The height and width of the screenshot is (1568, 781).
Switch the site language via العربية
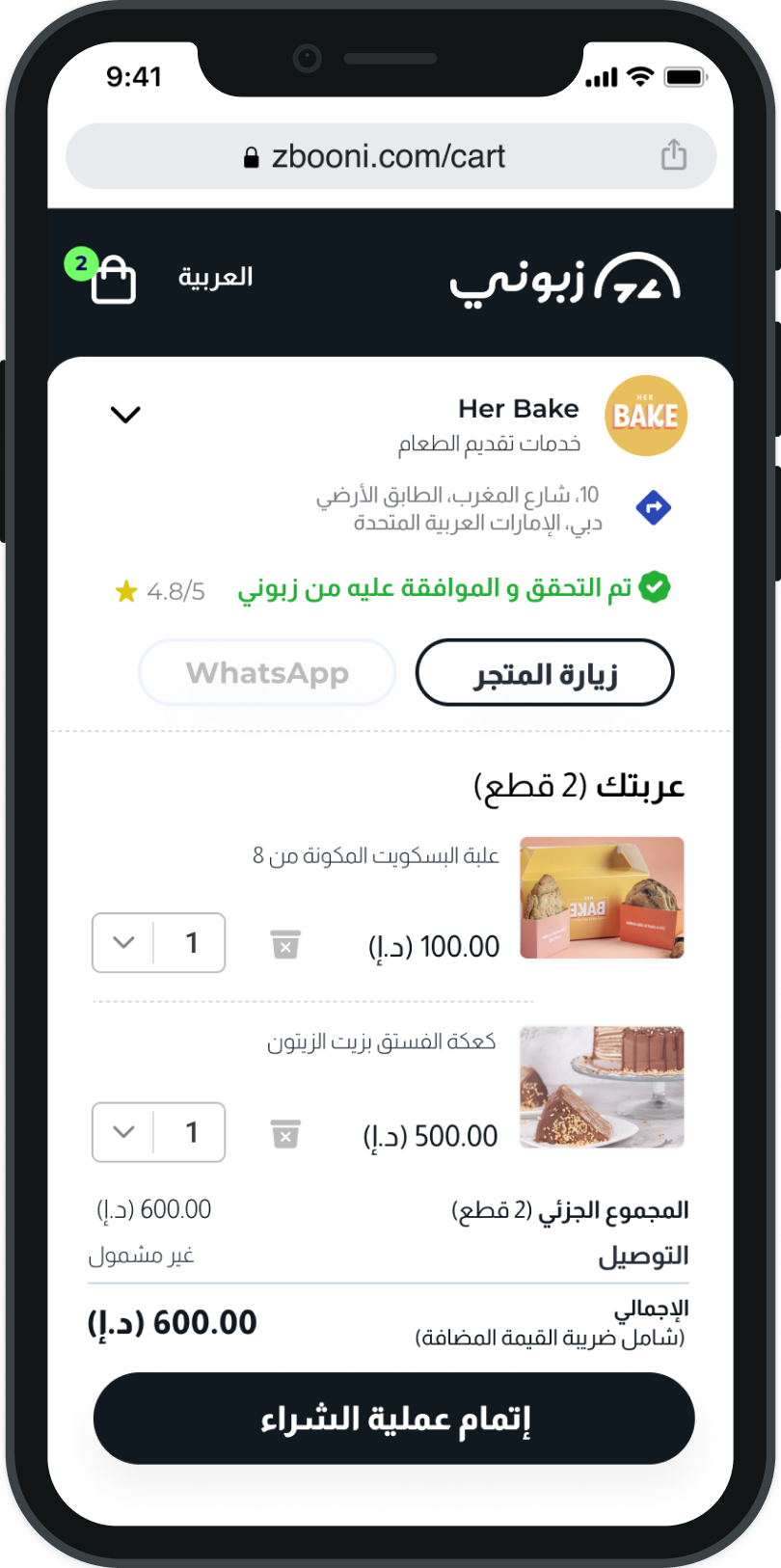tap(216, 278)
